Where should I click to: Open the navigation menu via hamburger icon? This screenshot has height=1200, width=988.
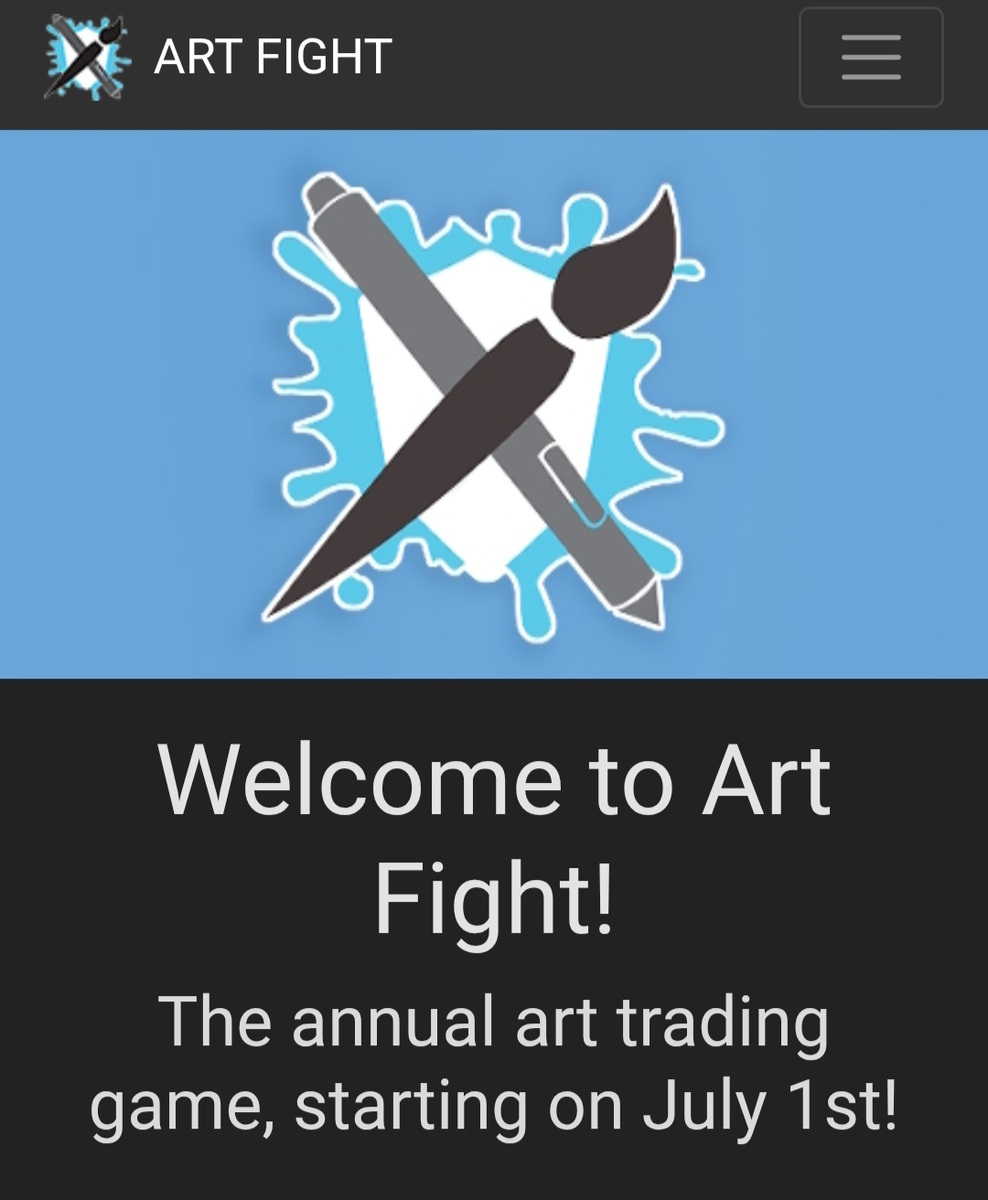tap(870, 57)
